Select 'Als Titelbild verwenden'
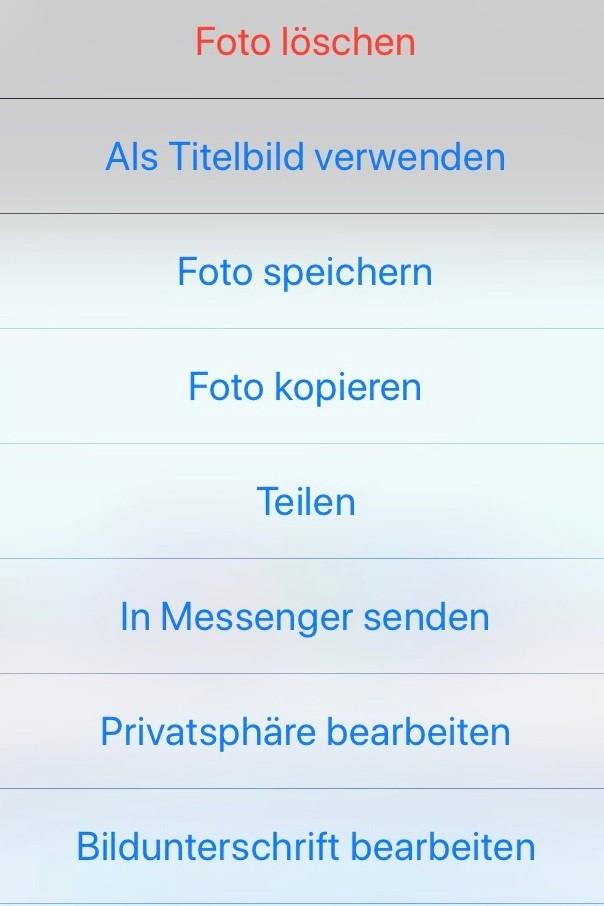 (x=304, y=157)
